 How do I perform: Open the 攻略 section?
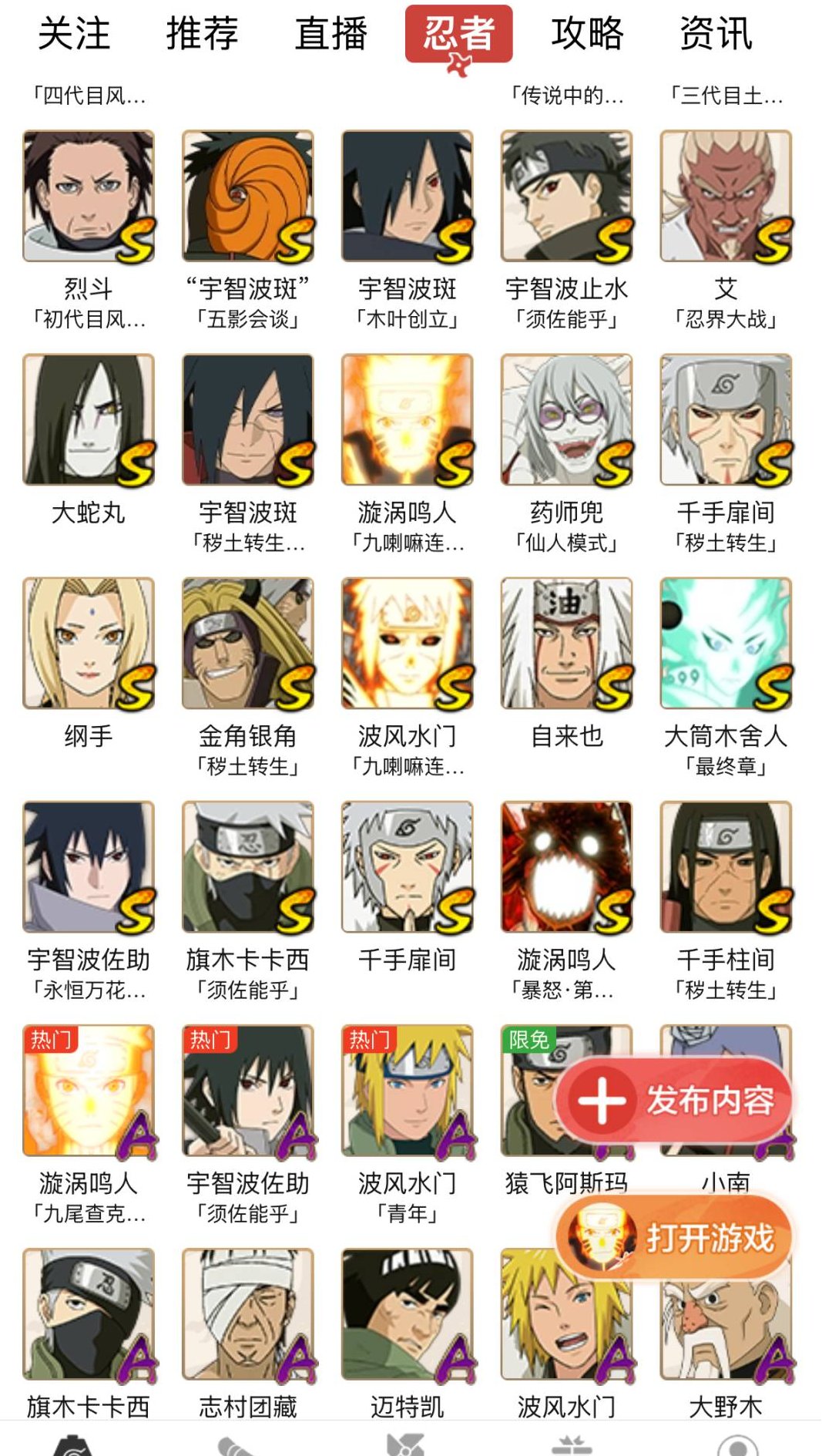tap(587, 35)
